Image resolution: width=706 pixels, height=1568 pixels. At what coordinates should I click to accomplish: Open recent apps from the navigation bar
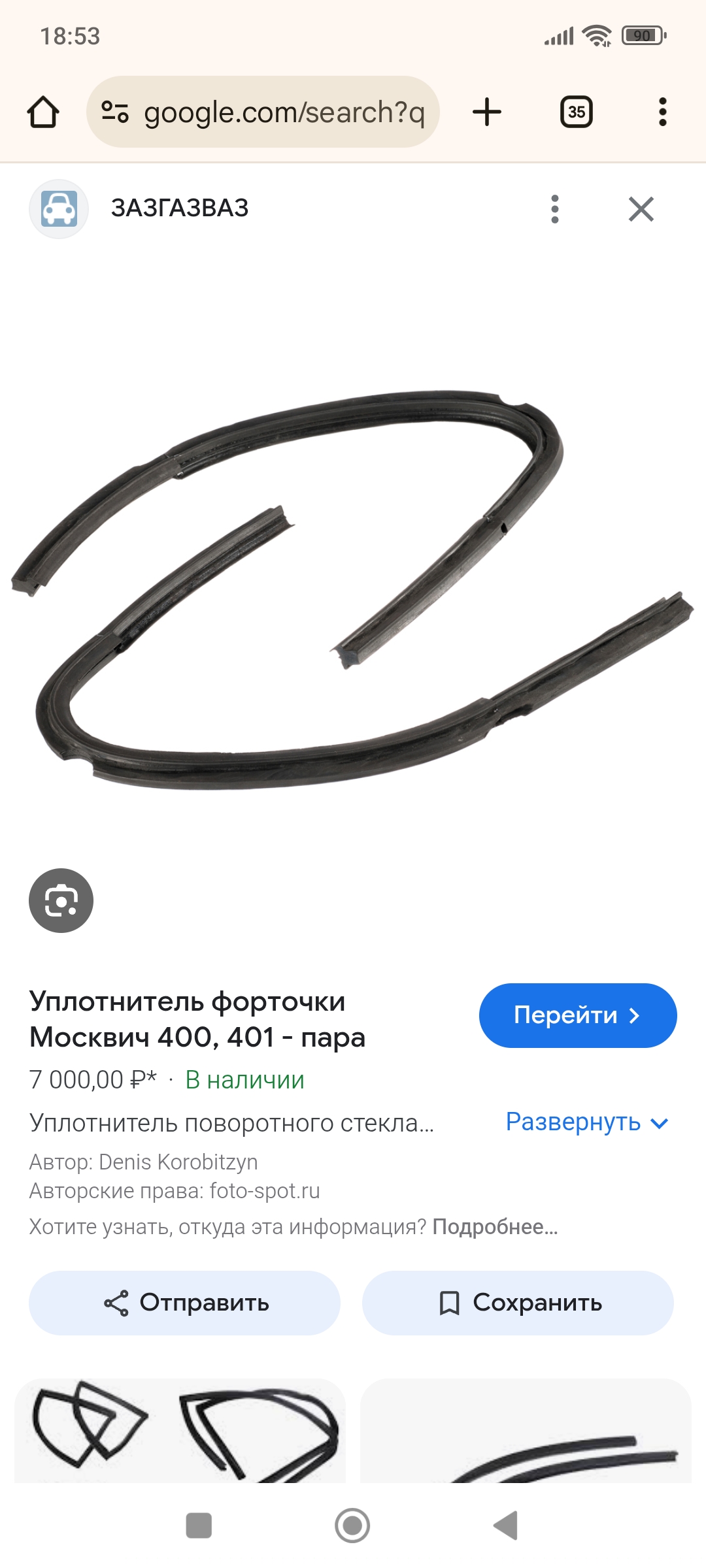(x=199, y=1526)
